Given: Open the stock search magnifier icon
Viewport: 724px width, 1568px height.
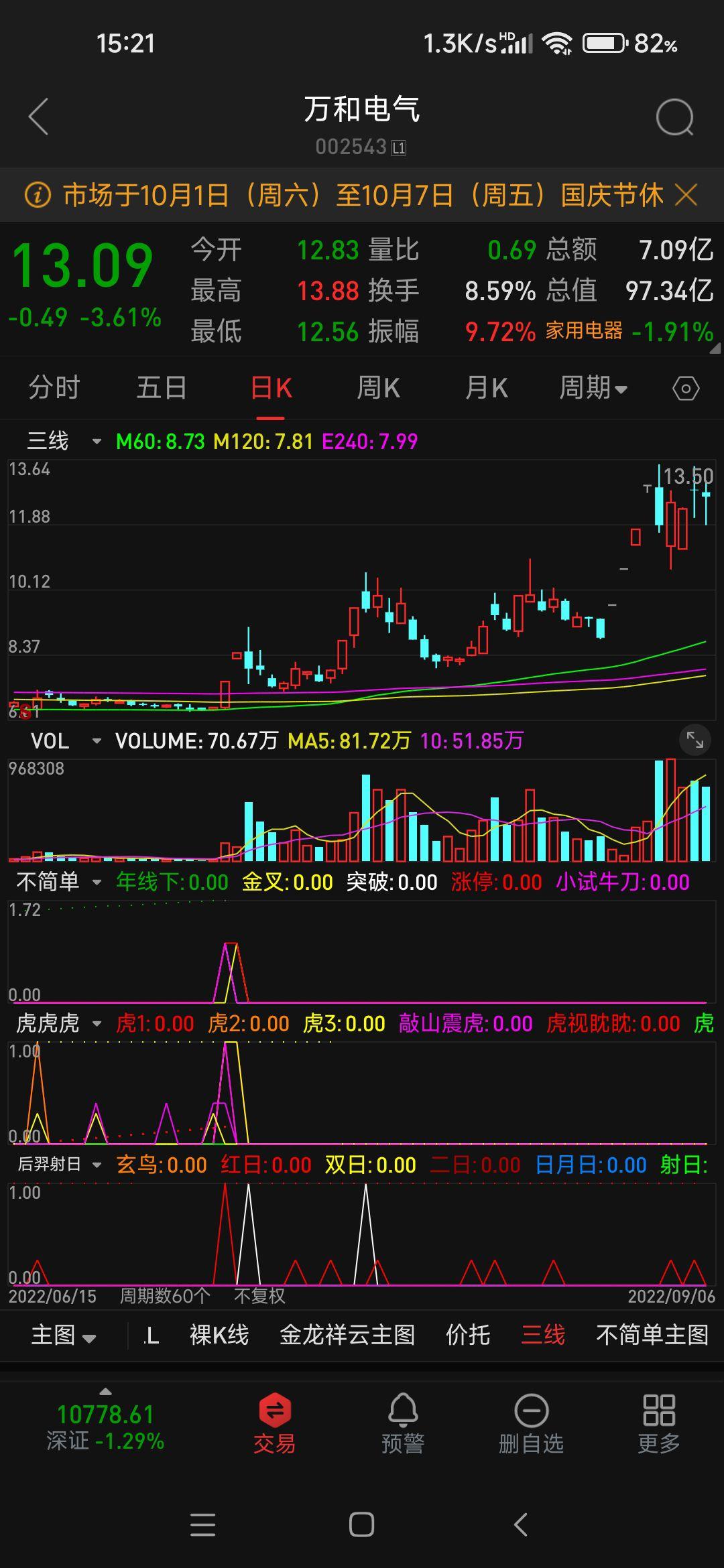Looking at the screenshot, I should [x=674, y=115].
